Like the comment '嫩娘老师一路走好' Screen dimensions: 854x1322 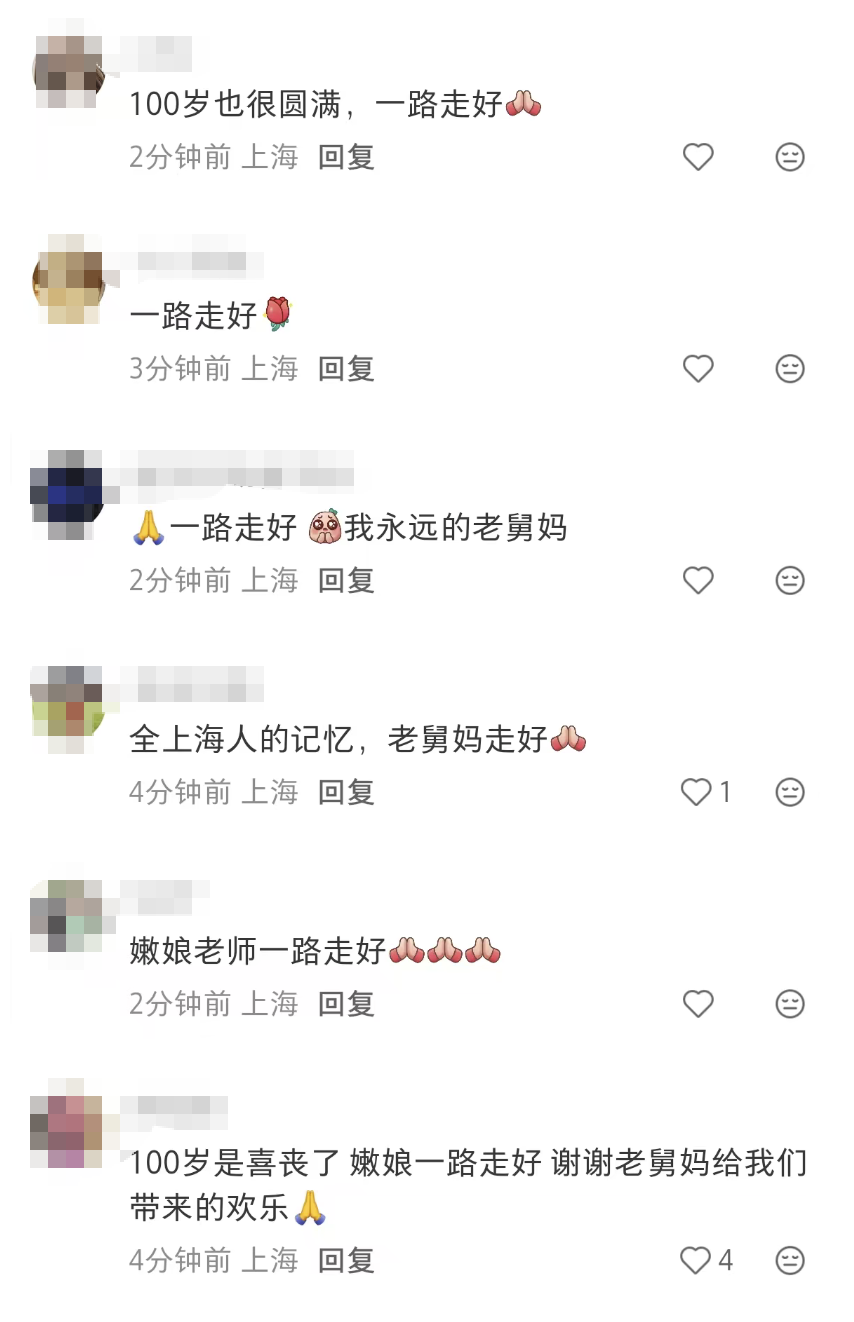coord(698,1003)
